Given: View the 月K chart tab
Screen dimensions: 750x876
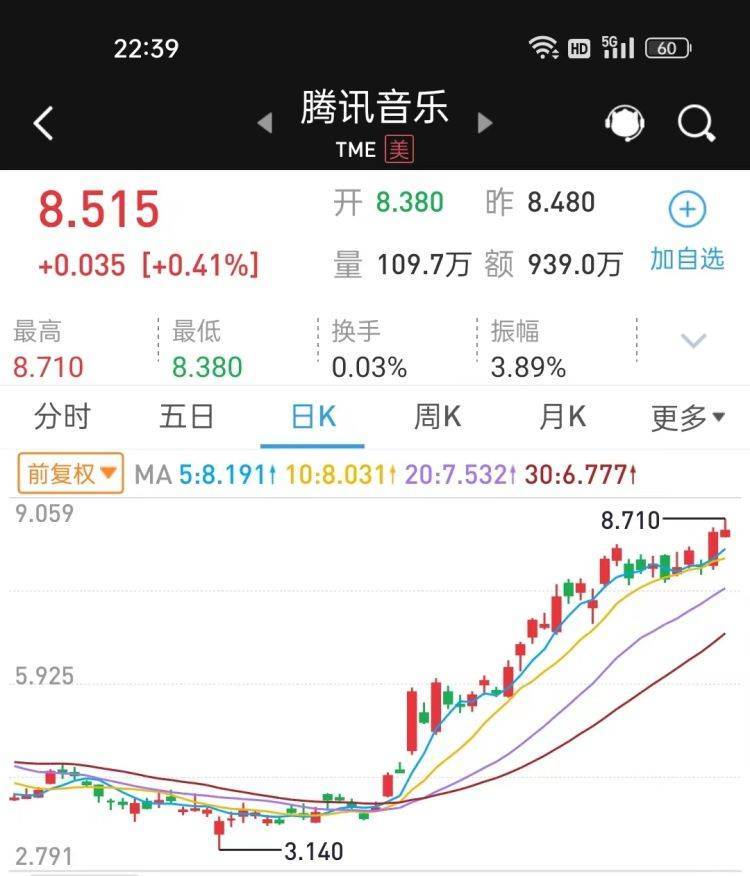Looking at the screenshot, I should coord(562,417).
